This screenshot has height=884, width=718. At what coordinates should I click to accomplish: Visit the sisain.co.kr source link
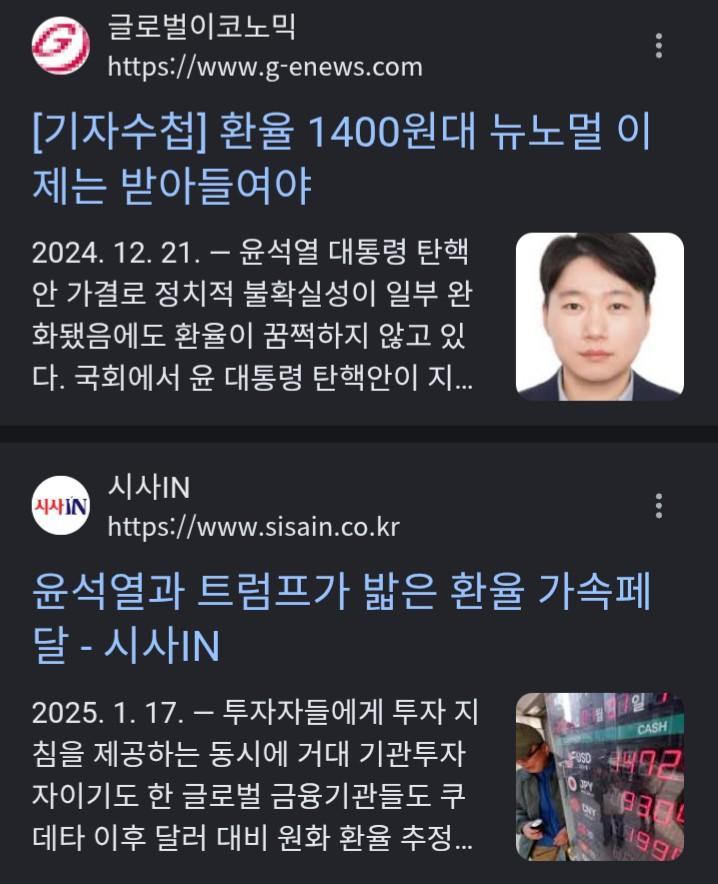pos(253,527)
